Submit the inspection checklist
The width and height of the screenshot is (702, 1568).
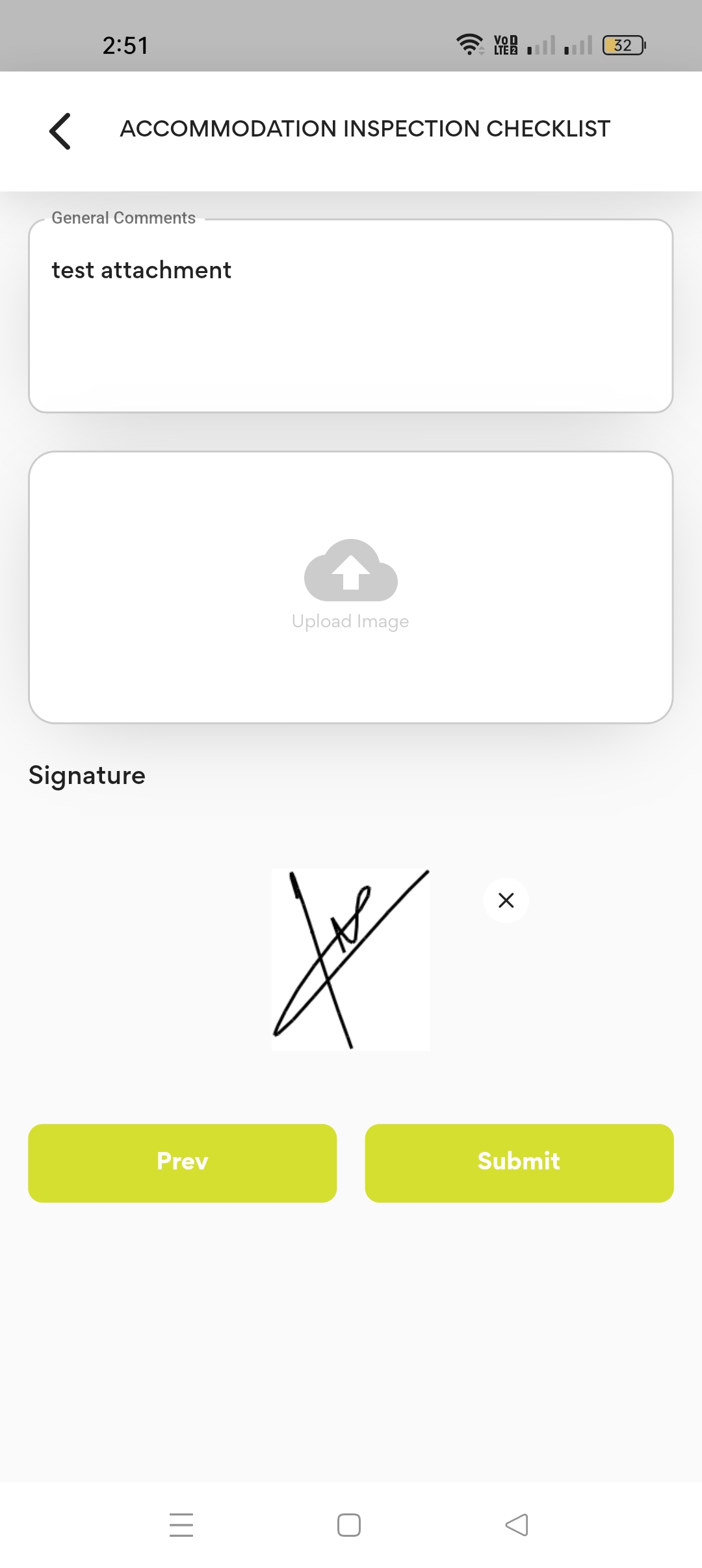click(x=519, y=1162)
